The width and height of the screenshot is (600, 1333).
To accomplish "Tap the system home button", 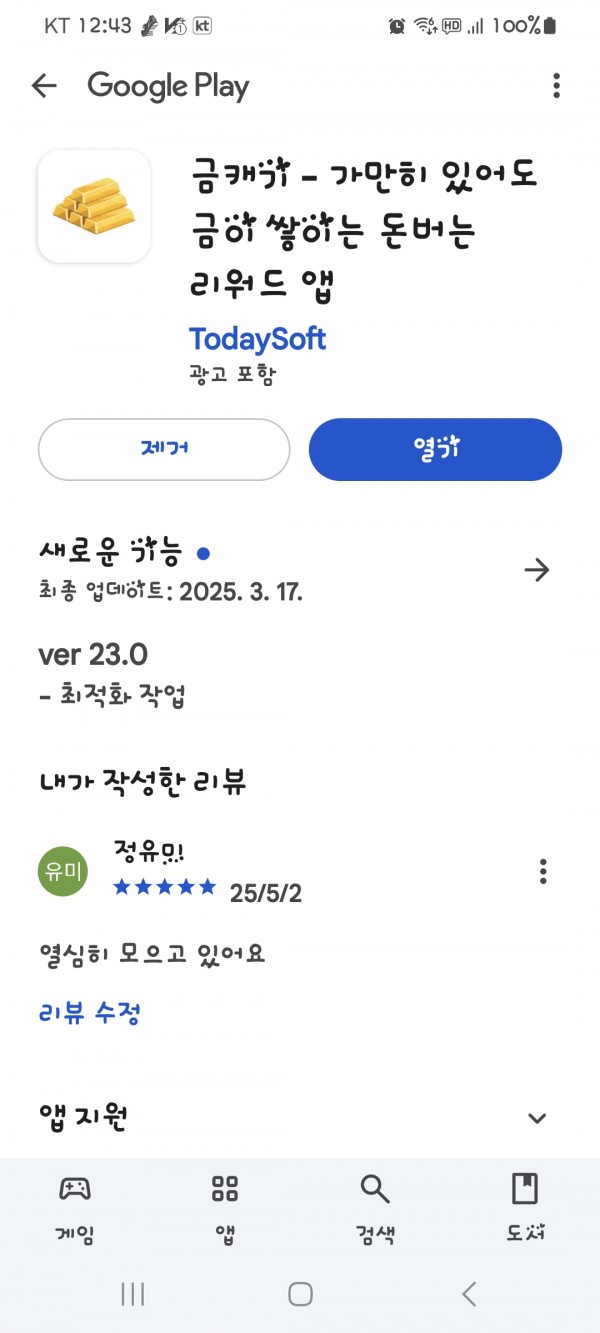I will point(300,1294).
